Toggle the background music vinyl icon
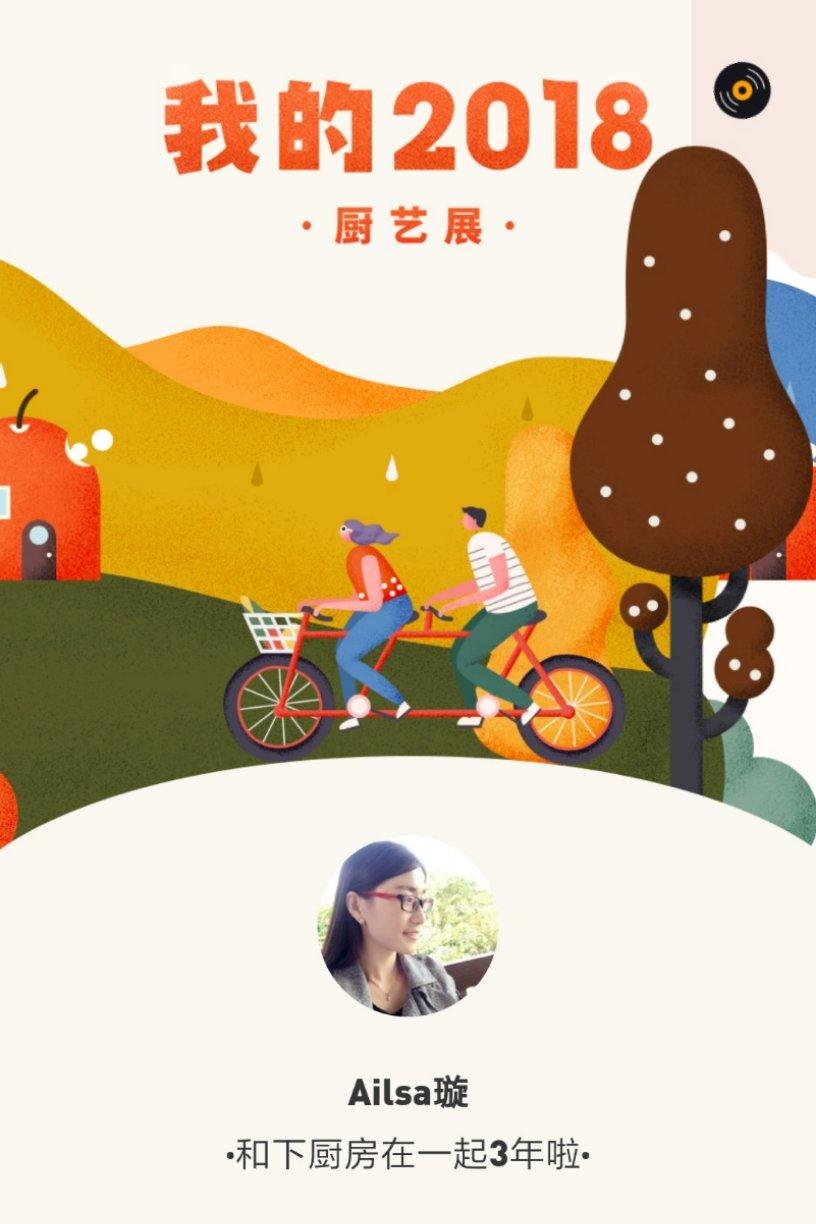 pyautogui.click(x=742, y=89)
